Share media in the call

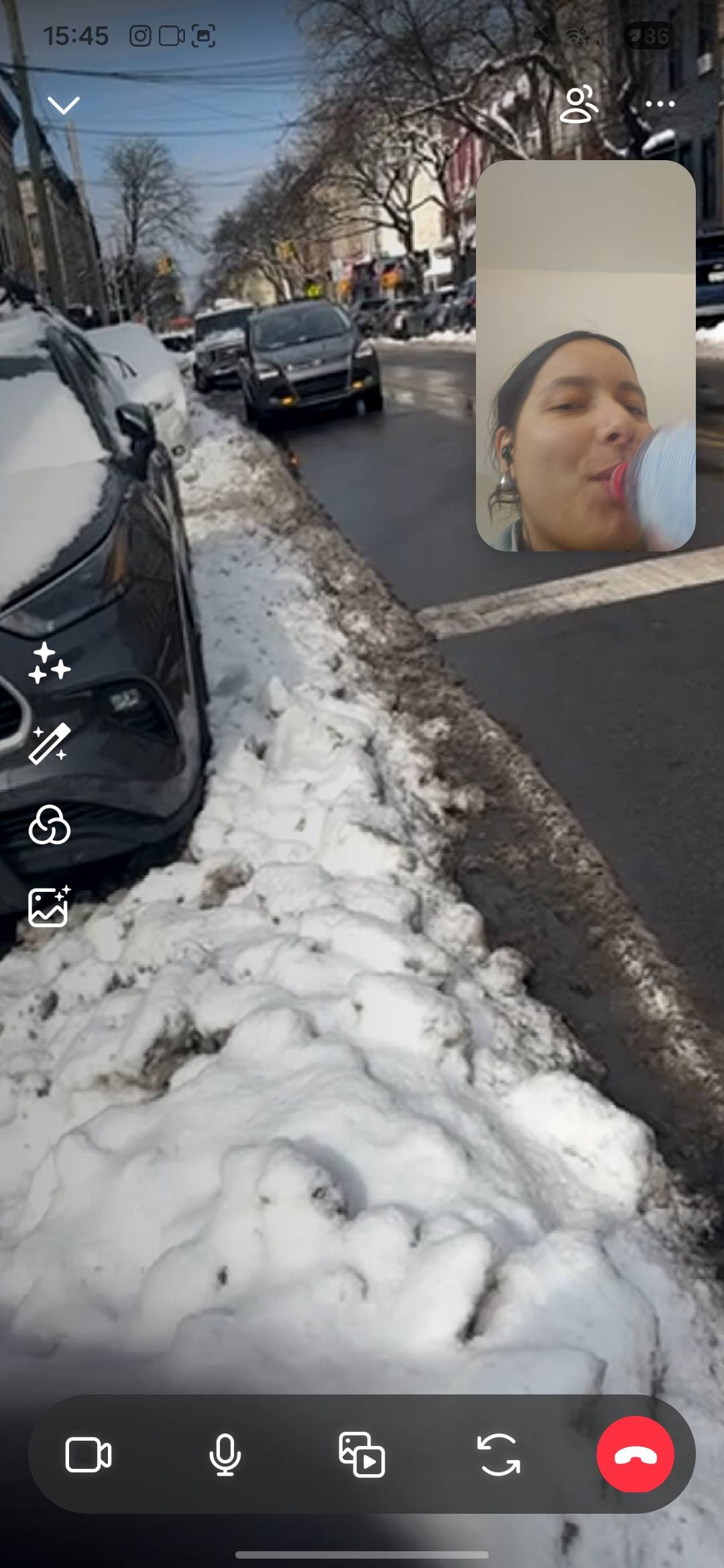click(x=362, y=1455)
